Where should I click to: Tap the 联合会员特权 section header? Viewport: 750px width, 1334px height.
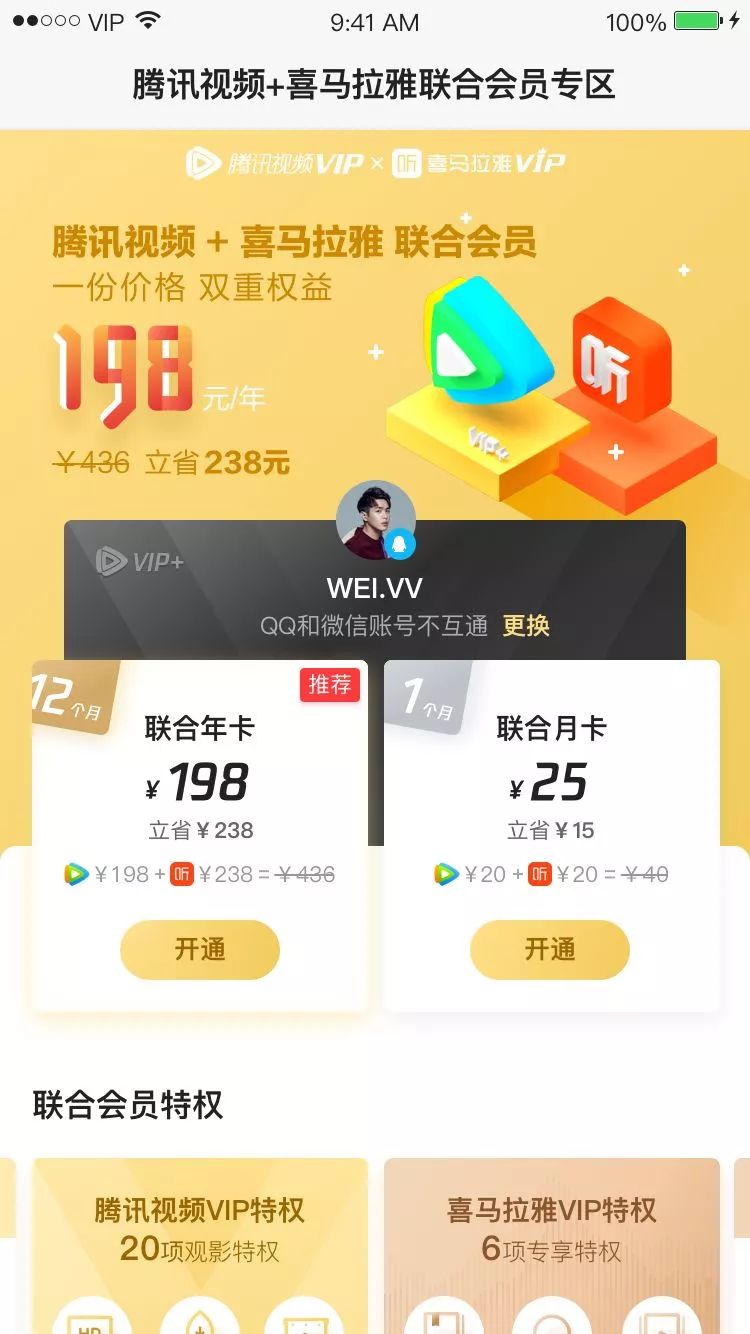[126, 1106]
